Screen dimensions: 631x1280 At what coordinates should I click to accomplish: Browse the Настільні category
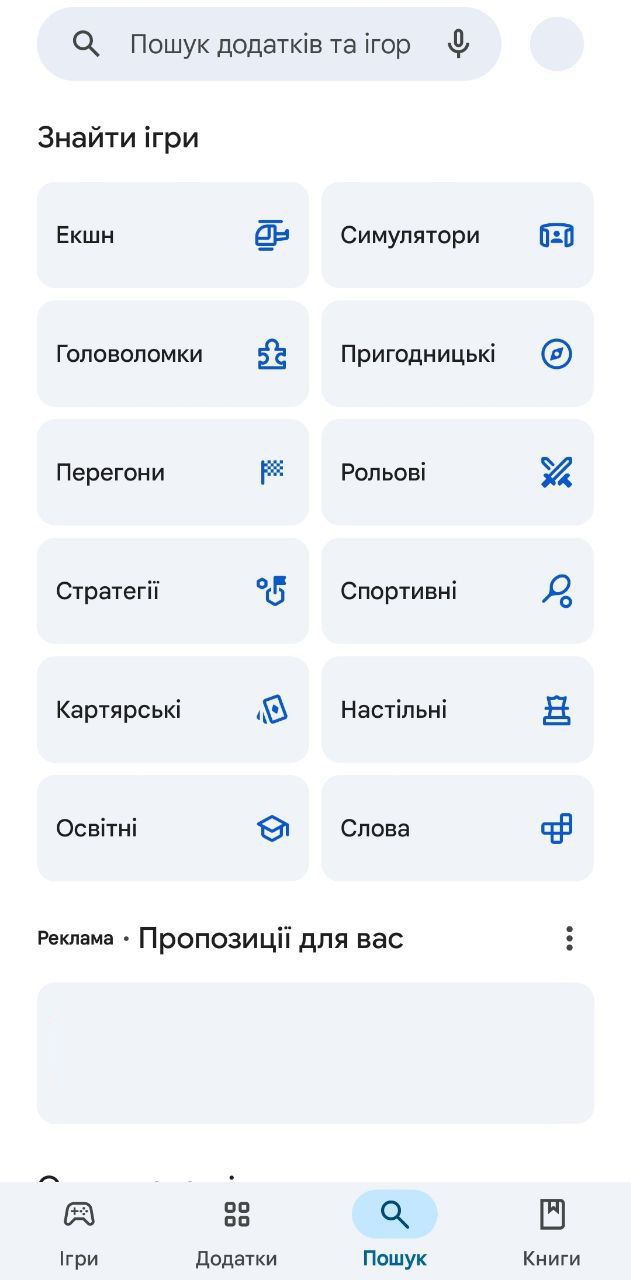tap(457, 710)
